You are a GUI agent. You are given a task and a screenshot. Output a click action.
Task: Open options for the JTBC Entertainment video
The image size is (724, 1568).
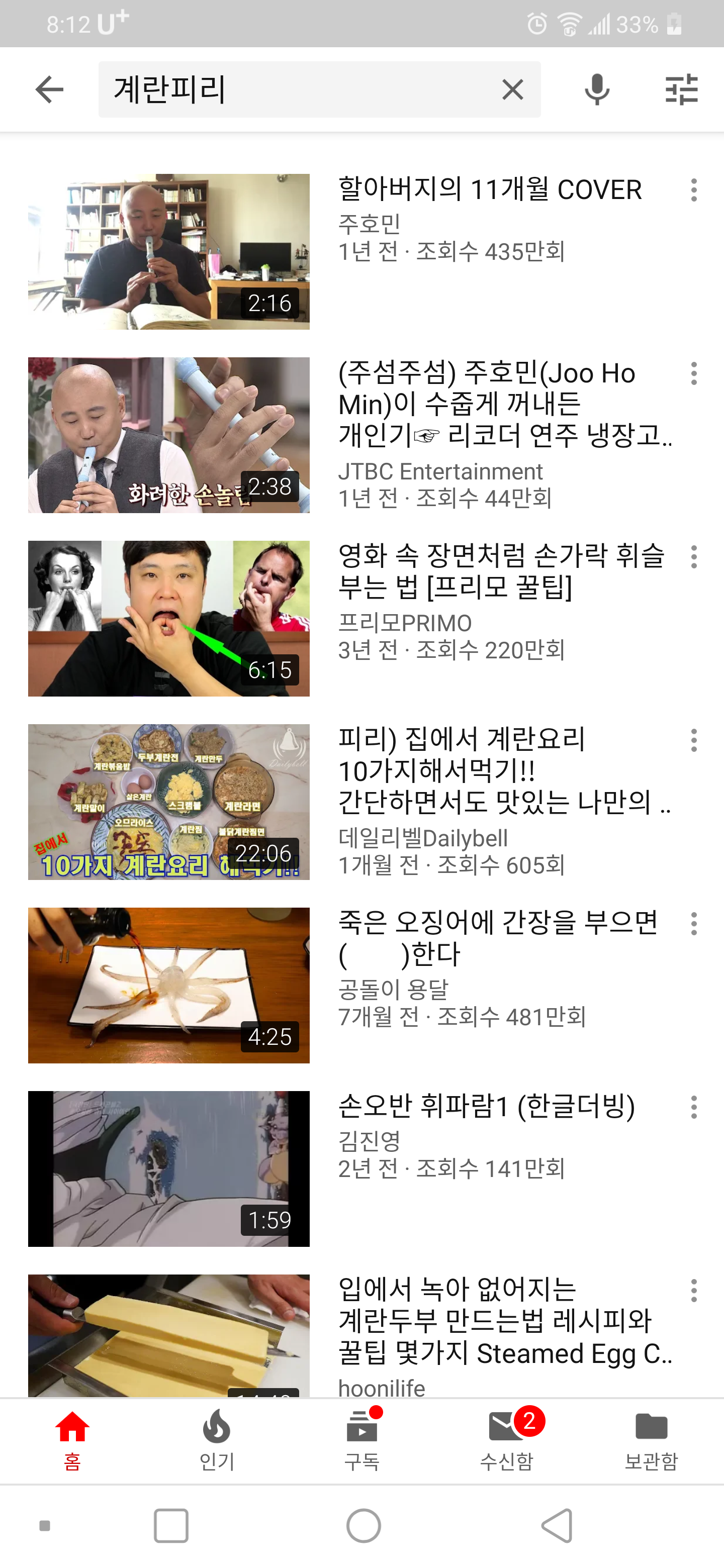tap(693, 373)
